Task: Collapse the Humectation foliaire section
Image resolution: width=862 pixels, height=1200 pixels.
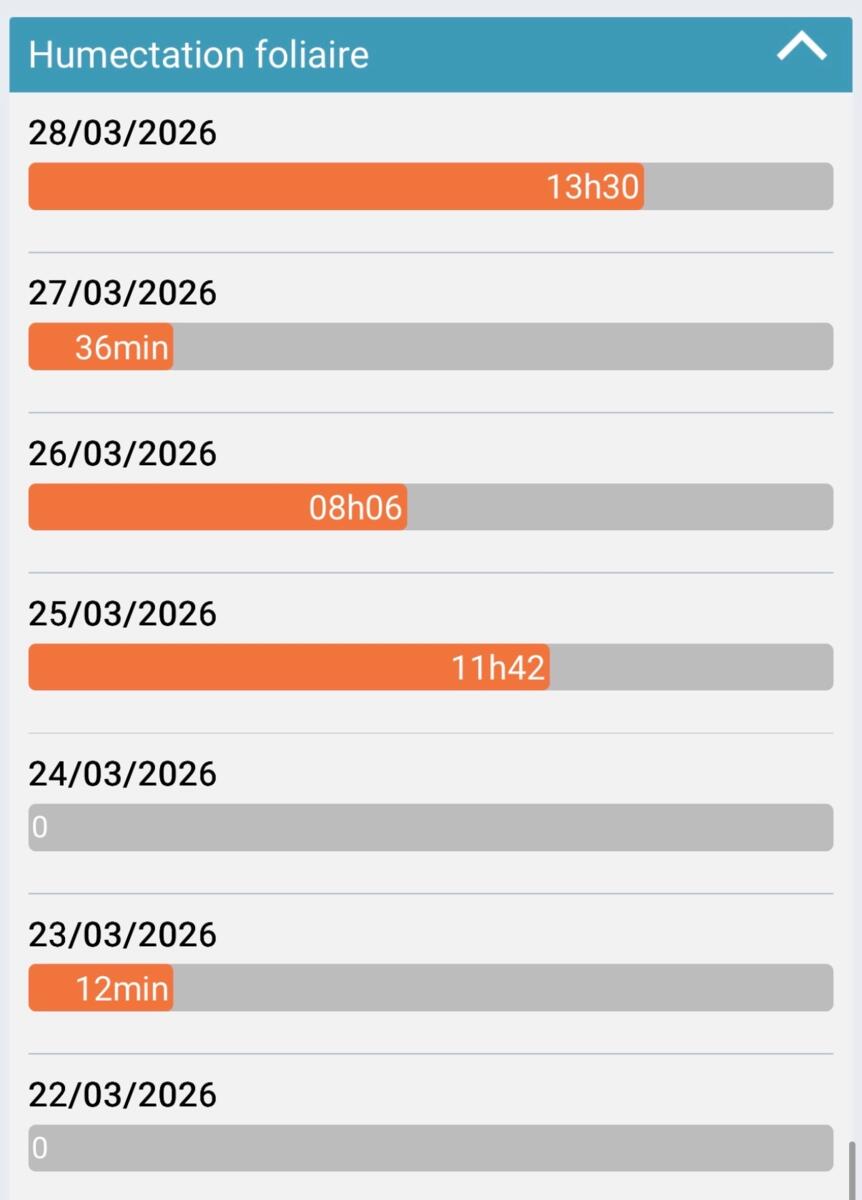Action: (x=802, y=48)
